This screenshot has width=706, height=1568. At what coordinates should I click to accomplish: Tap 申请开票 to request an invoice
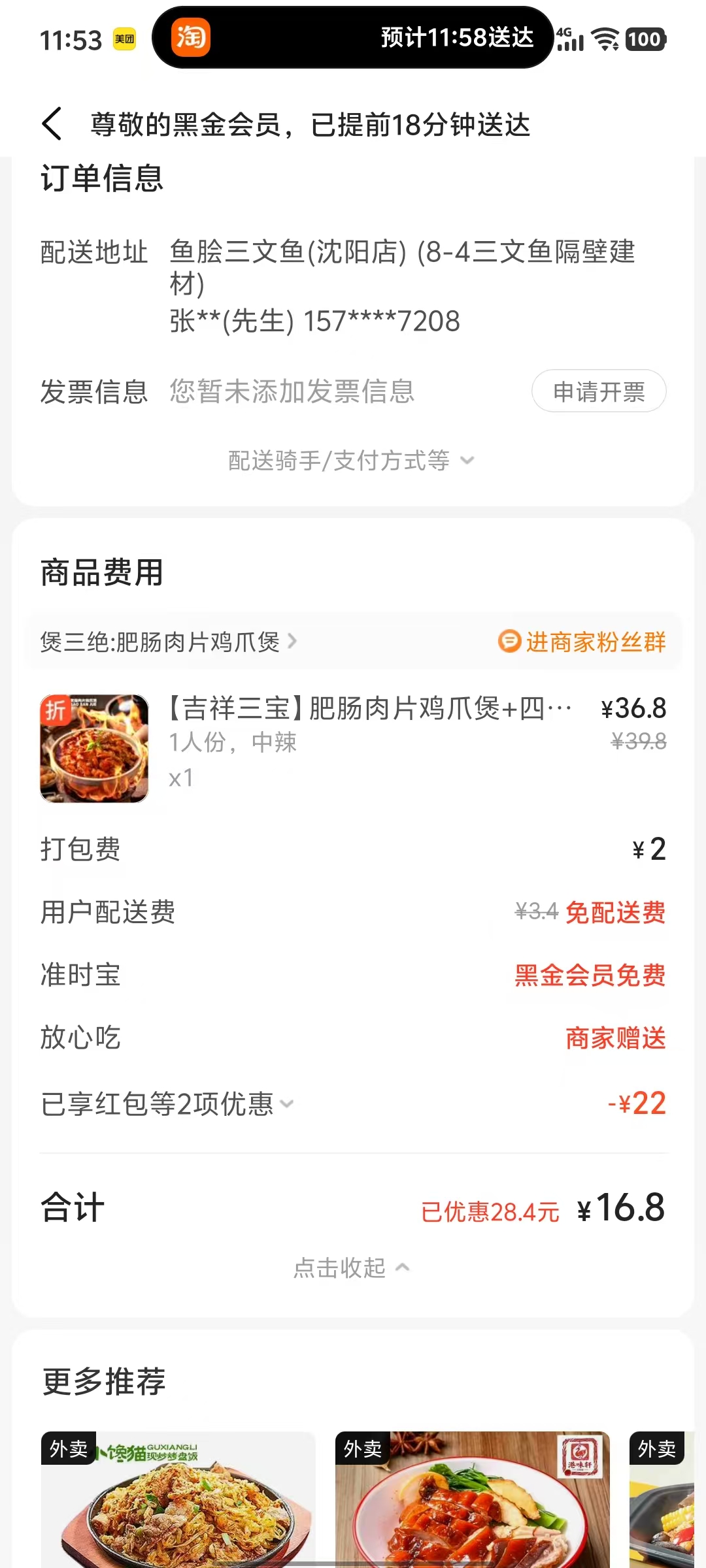click(599, 391)
